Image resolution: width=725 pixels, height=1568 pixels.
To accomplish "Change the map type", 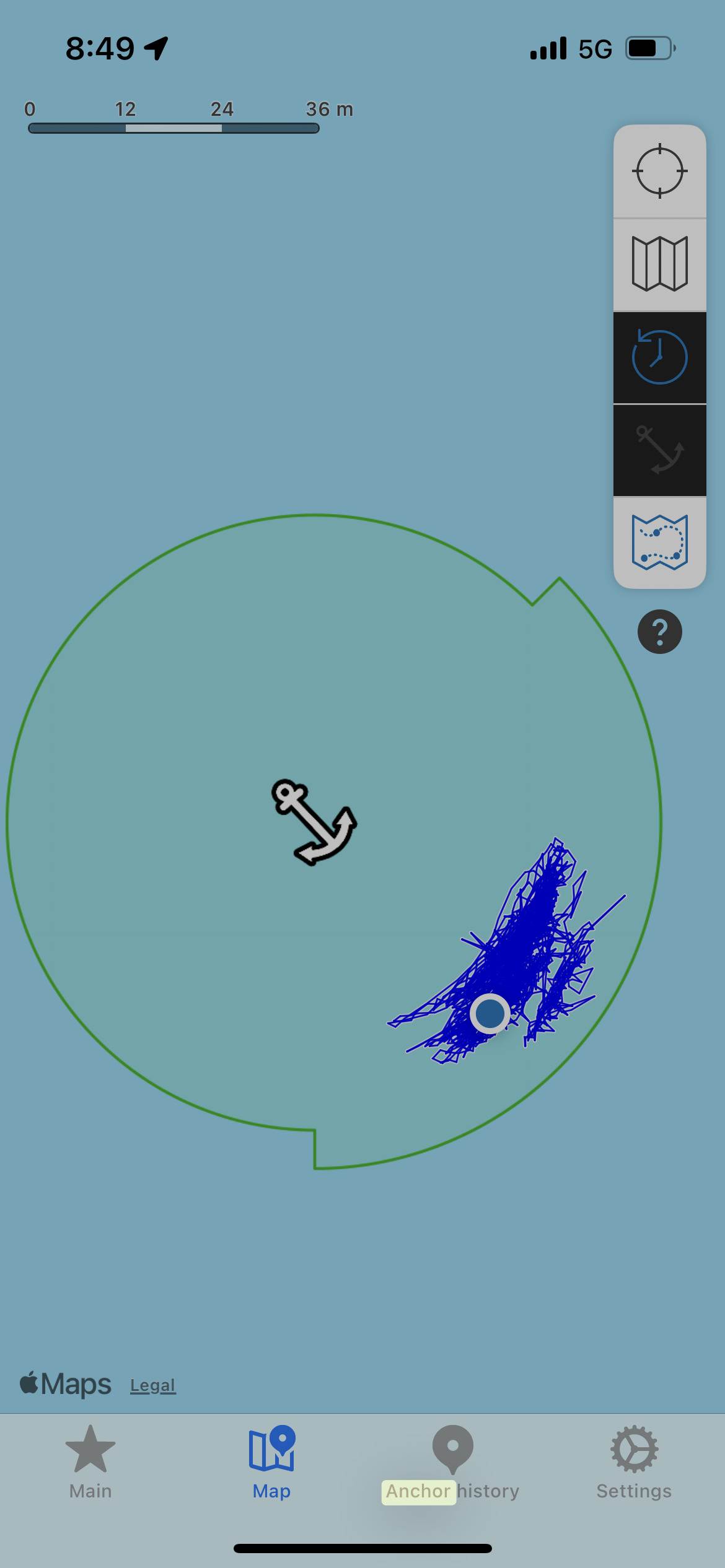I will coord(659,264).
